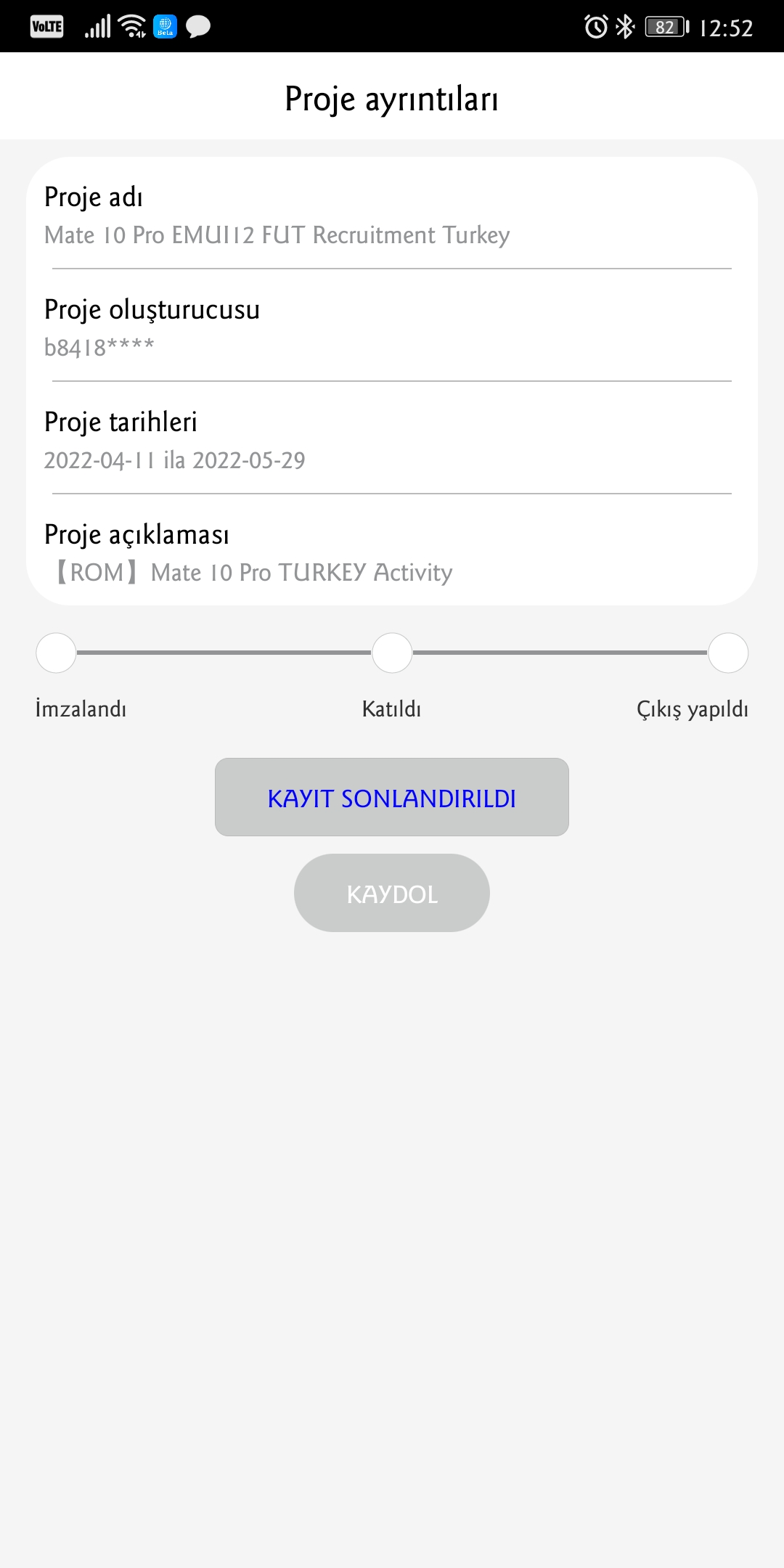This screenshot has width=784, height=1568.
Task: Tap the KAYDOL button
Action: 392,893
